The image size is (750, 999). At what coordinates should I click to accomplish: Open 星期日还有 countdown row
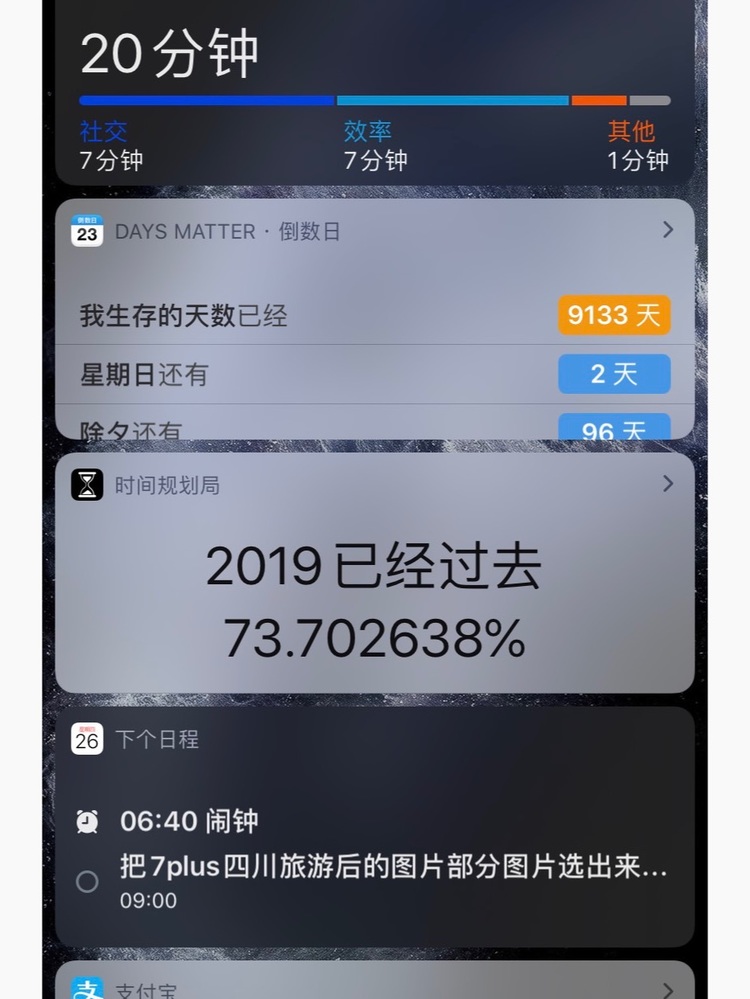point(374,374)
